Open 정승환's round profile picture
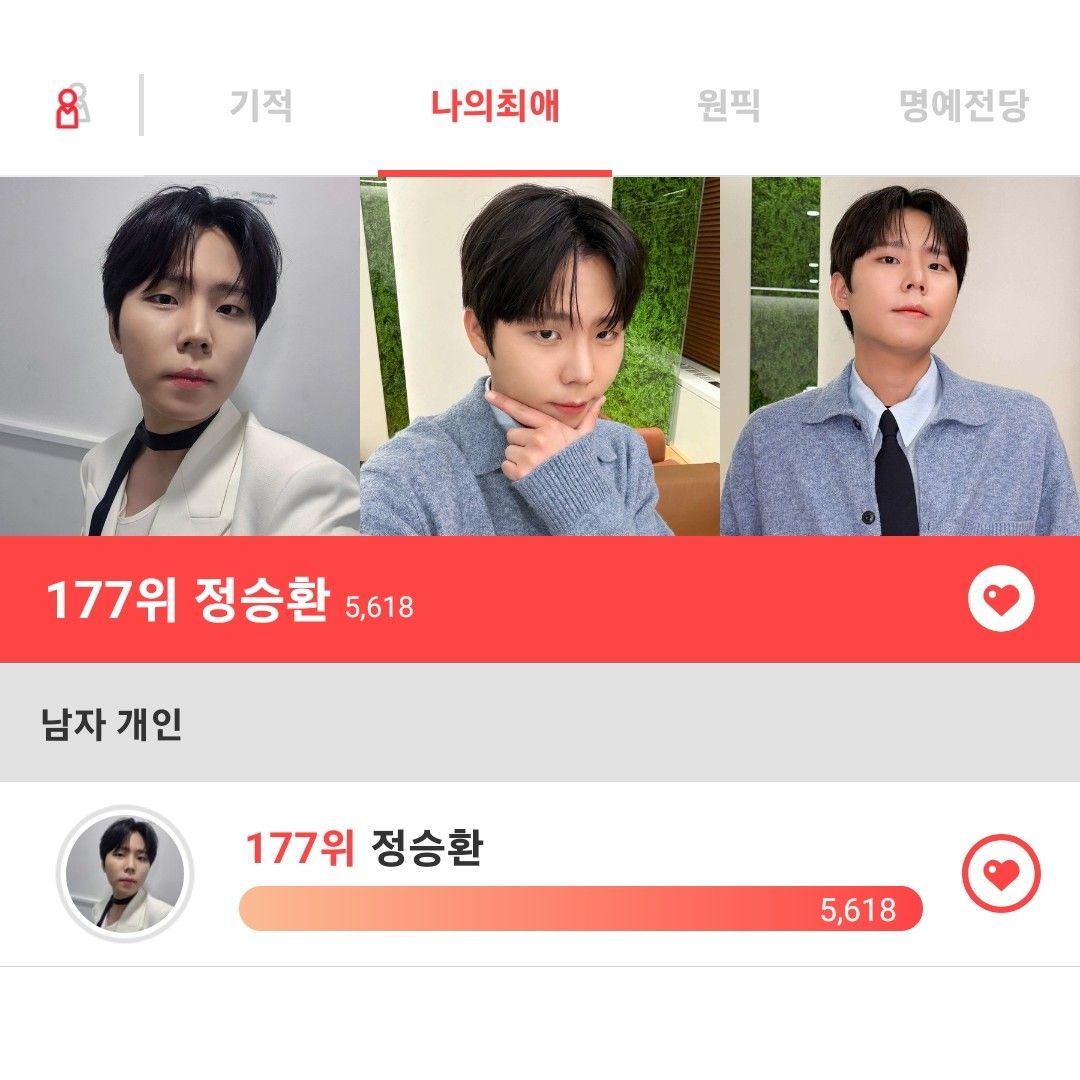 click(x=125, y=873)
